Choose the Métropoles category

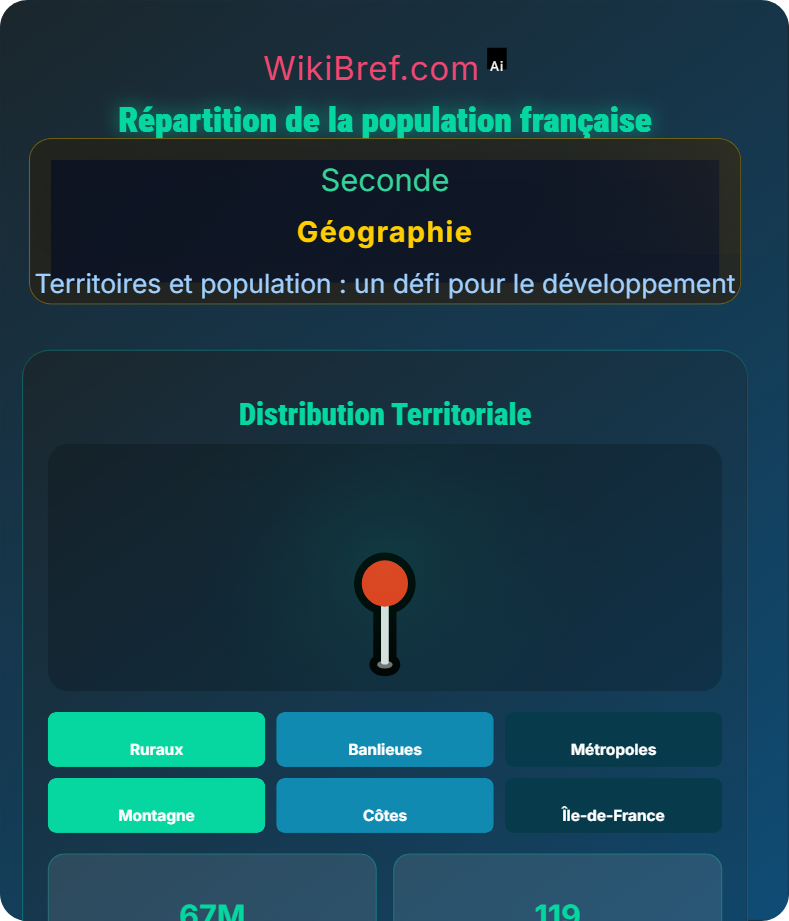click(x=612, y=740)
